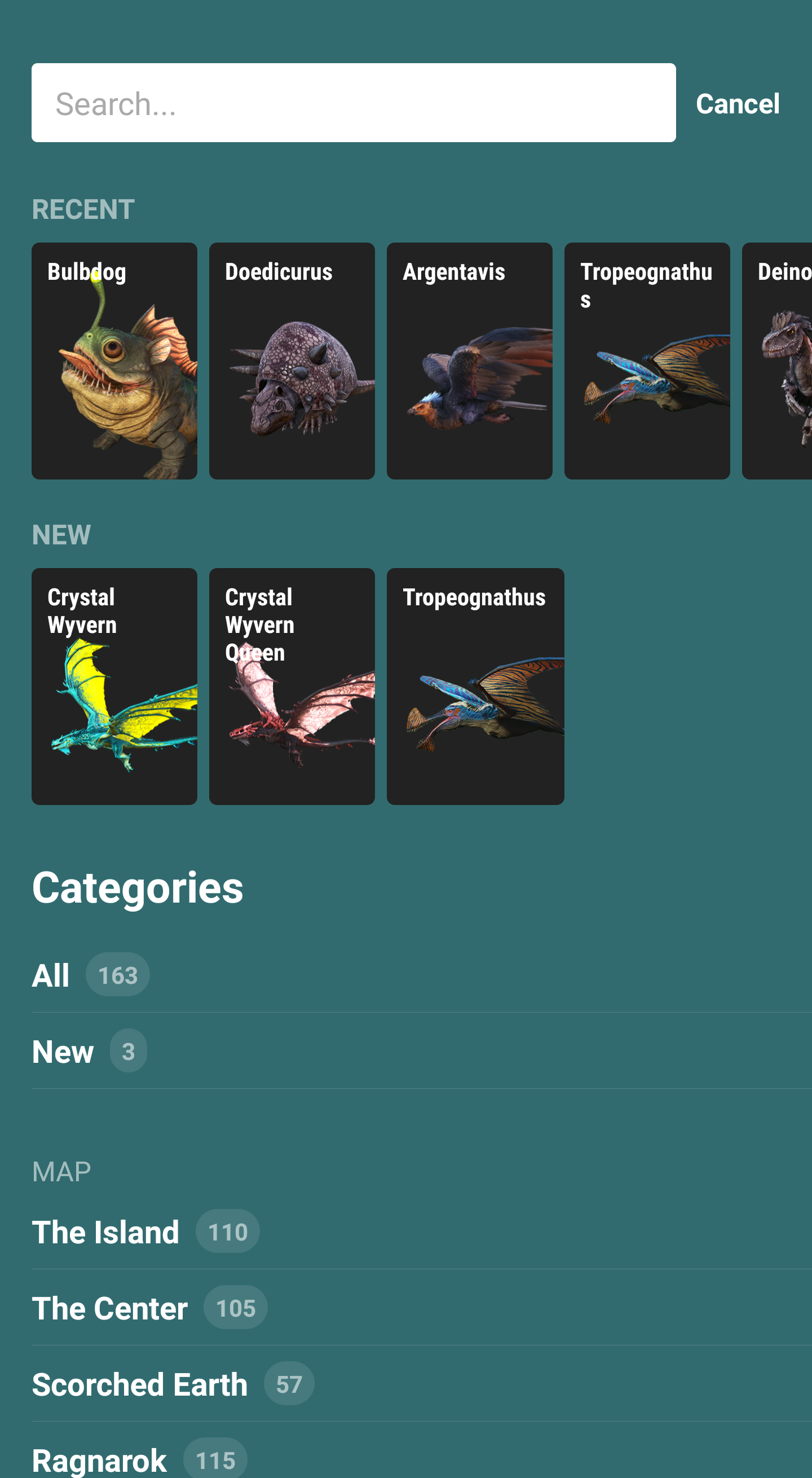
Task: Click the RECENT section header
Action: (82, 209)
